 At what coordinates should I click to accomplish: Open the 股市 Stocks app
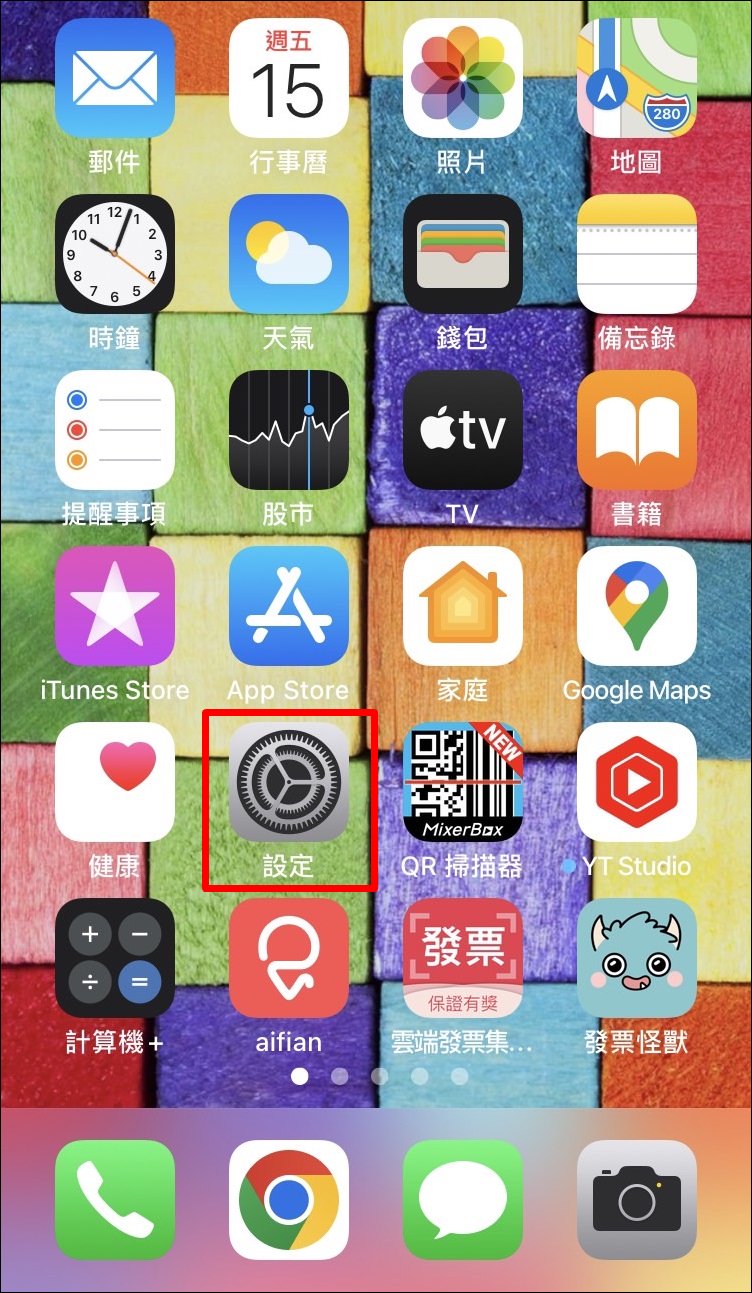click(x=288, y=430)
